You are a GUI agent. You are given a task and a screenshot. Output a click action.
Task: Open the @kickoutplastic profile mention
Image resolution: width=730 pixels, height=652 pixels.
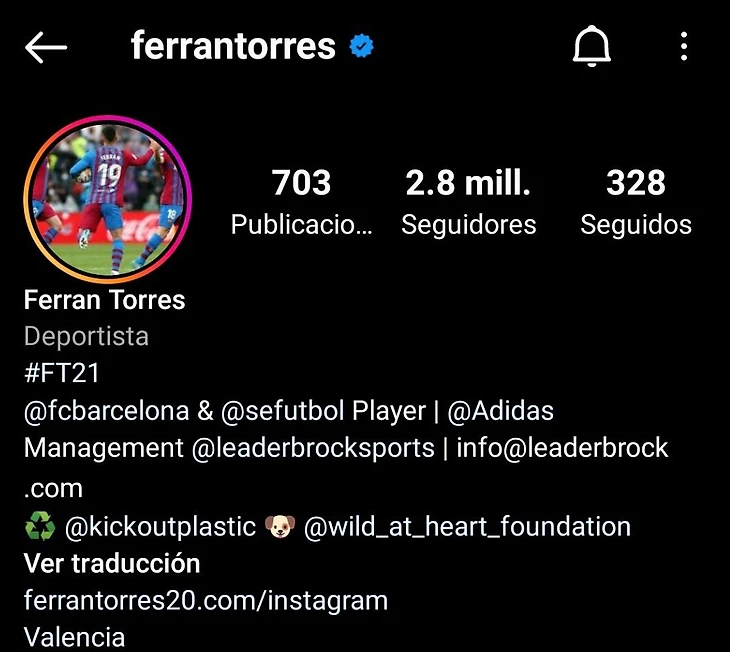[x=160, y=527]
